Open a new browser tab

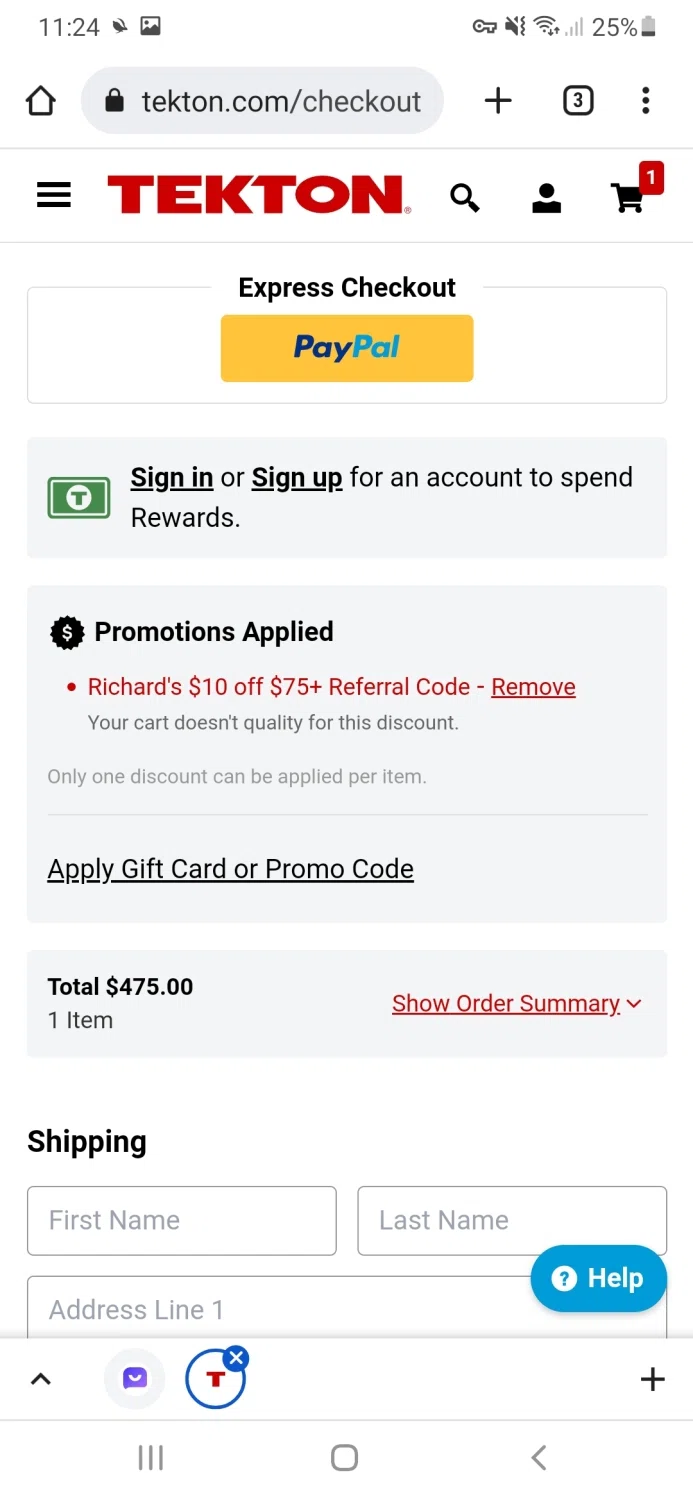click(x=498, y=100)
